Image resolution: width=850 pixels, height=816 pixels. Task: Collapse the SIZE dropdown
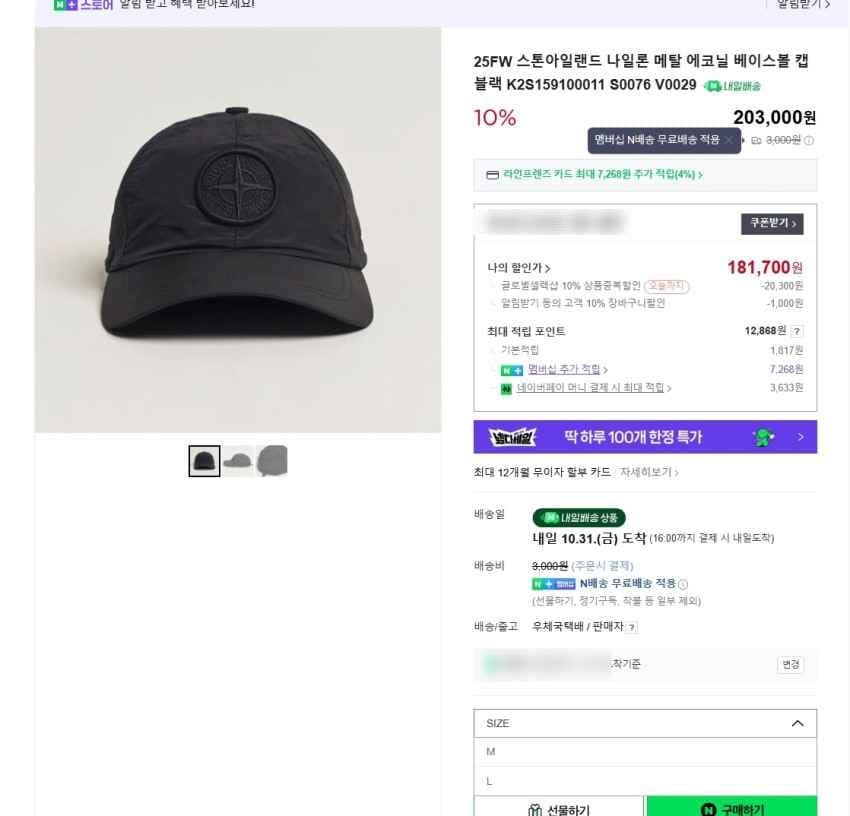pos(797,723)
